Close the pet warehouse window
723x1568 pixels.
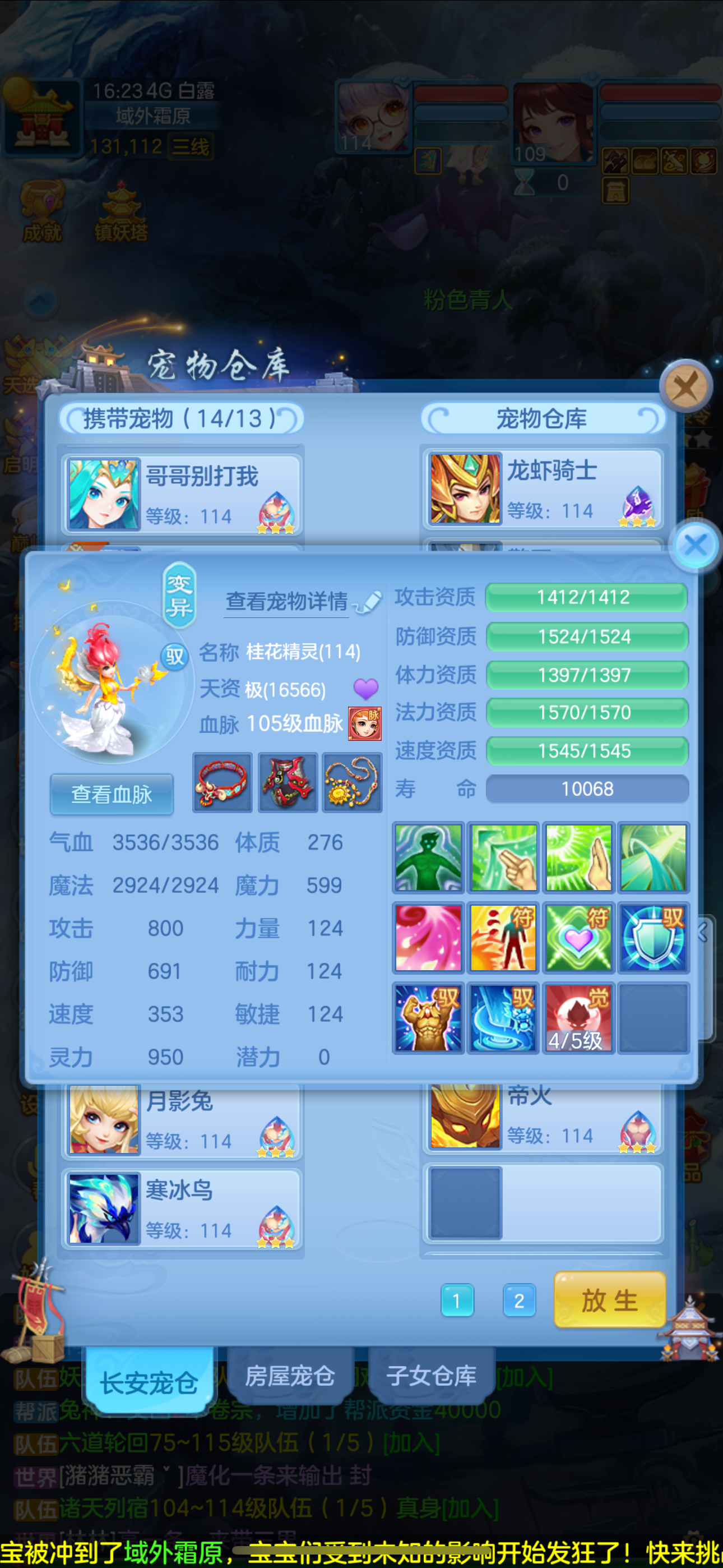pyautogui.click(x=687, y=386)
